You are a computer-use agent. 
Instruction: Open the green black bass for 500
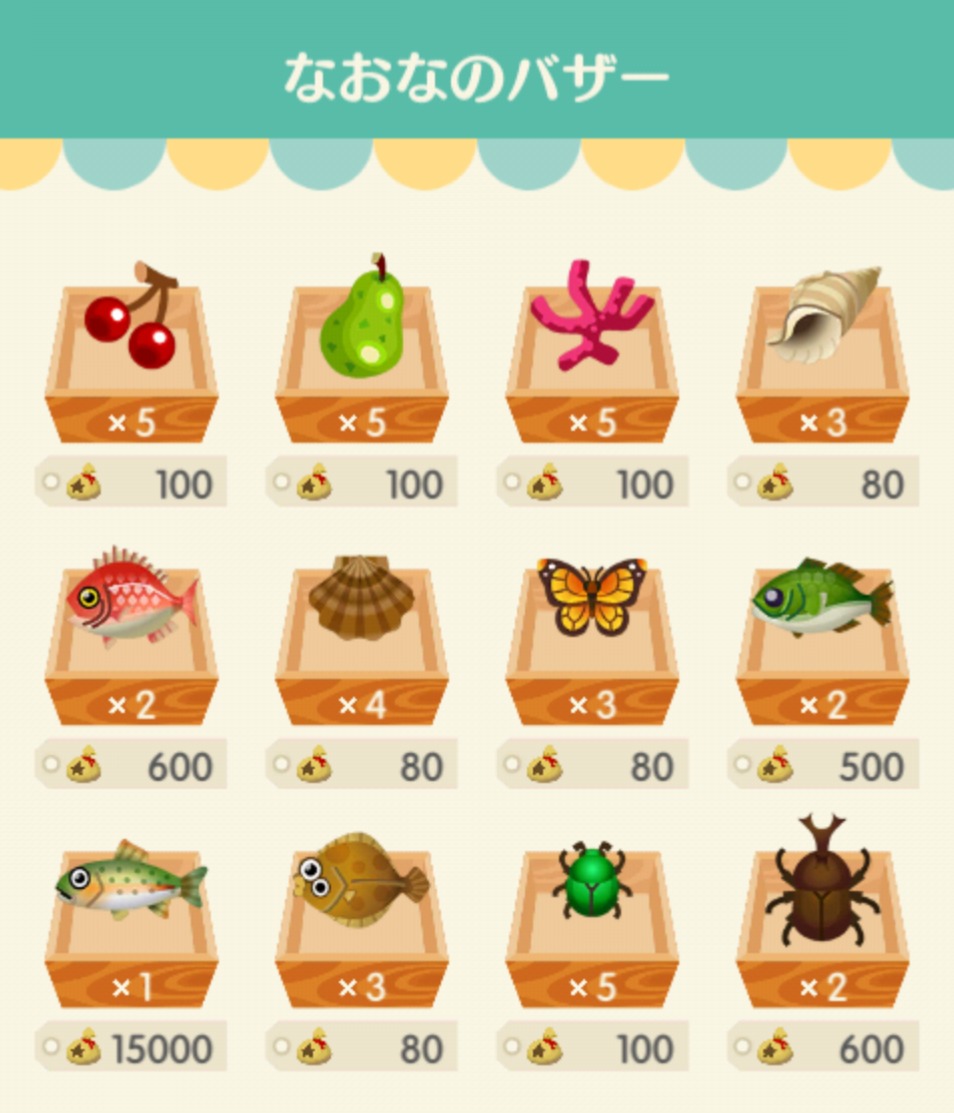coord(823,638)
